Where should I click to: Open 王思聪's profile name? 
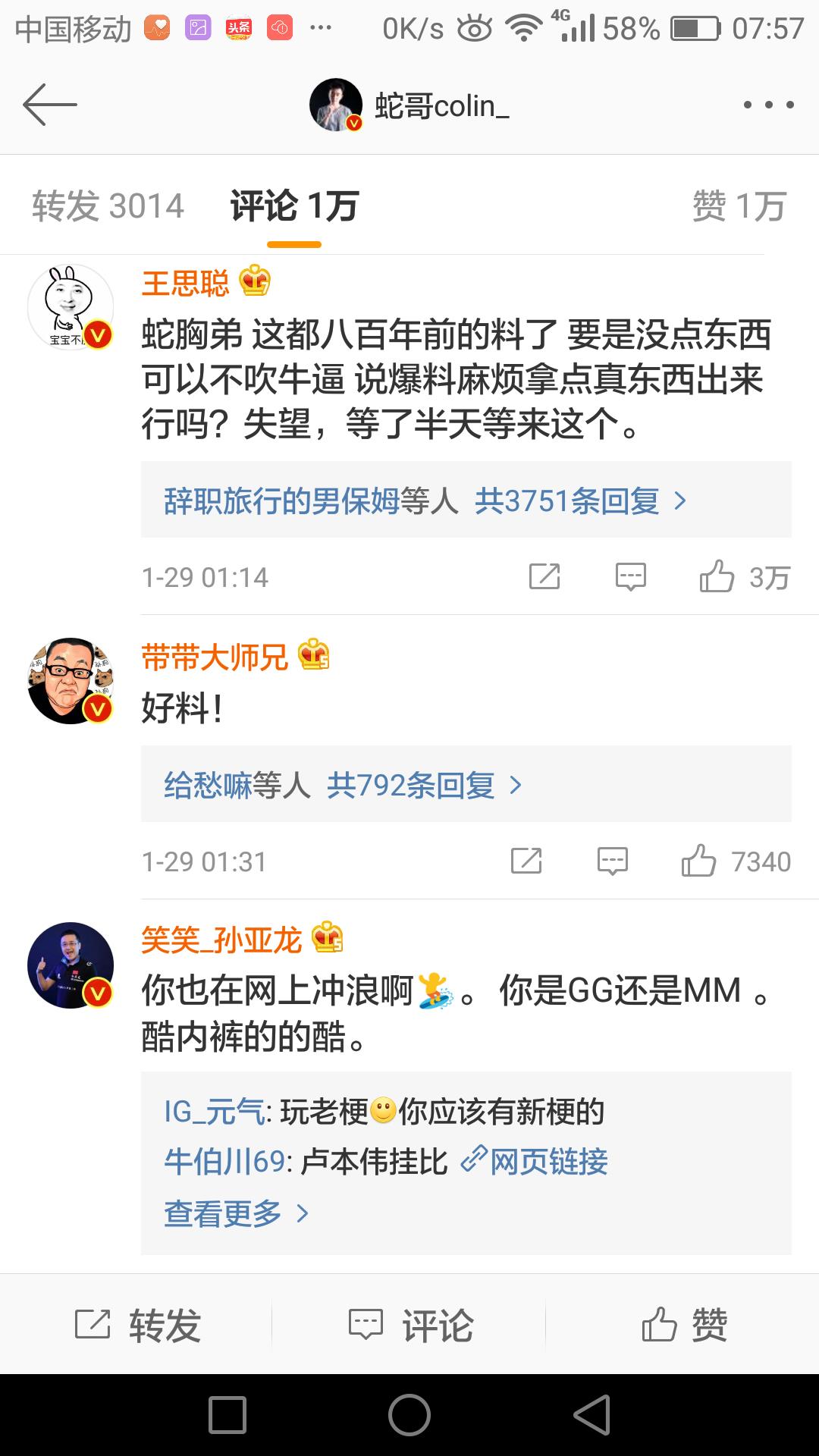point(185,284)
